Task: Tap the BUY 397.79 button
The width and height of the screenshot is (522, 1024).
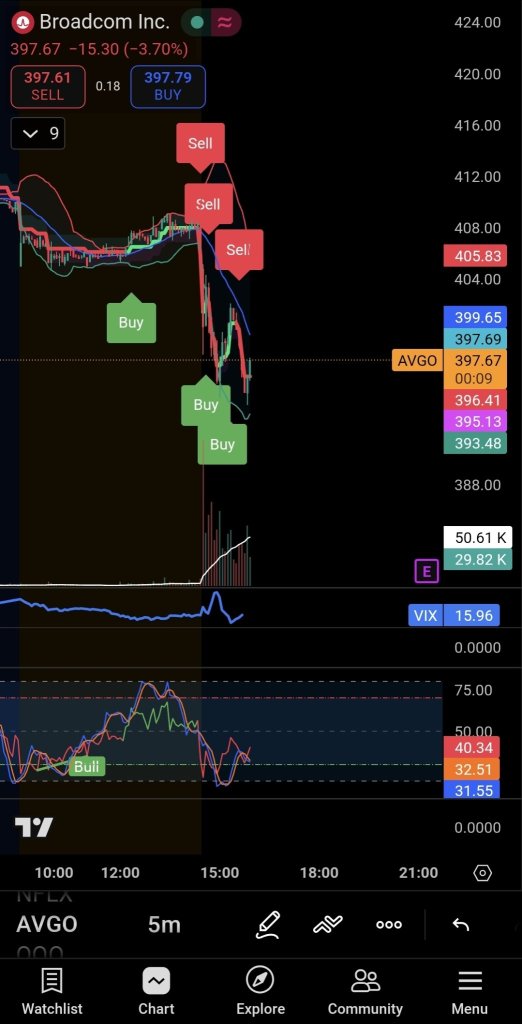Action: [x=168, y=86]
